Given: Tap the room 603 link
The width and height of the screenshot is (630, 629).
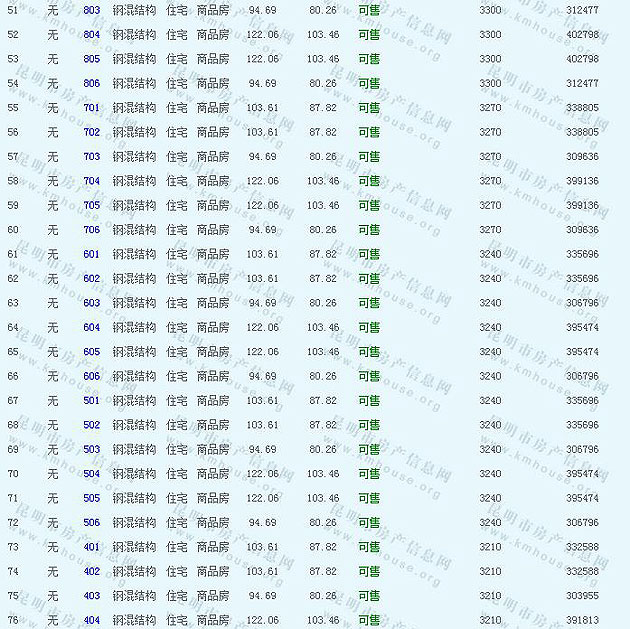Looking at the screenshot, I should tap(91, 303).
